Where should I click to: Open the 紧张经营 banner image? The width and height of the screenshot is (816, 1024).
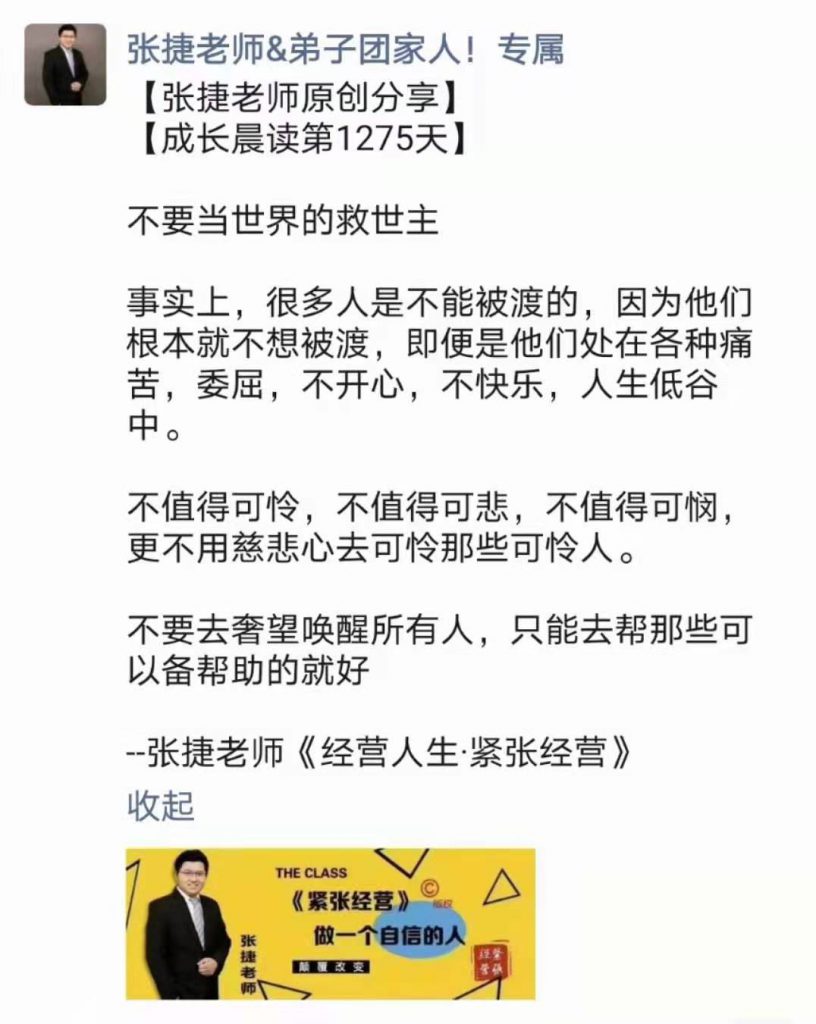(x=330, y=923)
